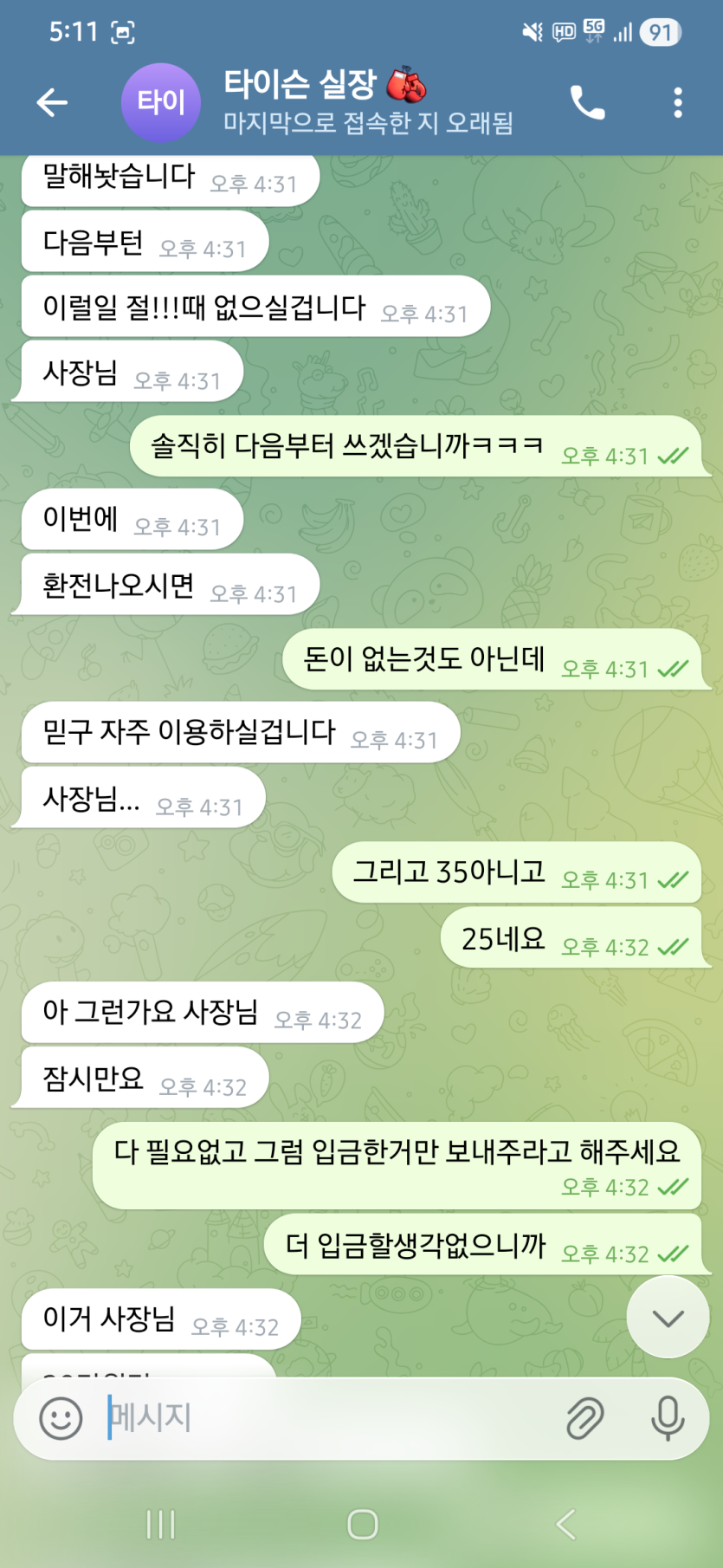Open the three-dot overflow menu
Viewport: 723px width, 1568px height.
click(678, 103)
